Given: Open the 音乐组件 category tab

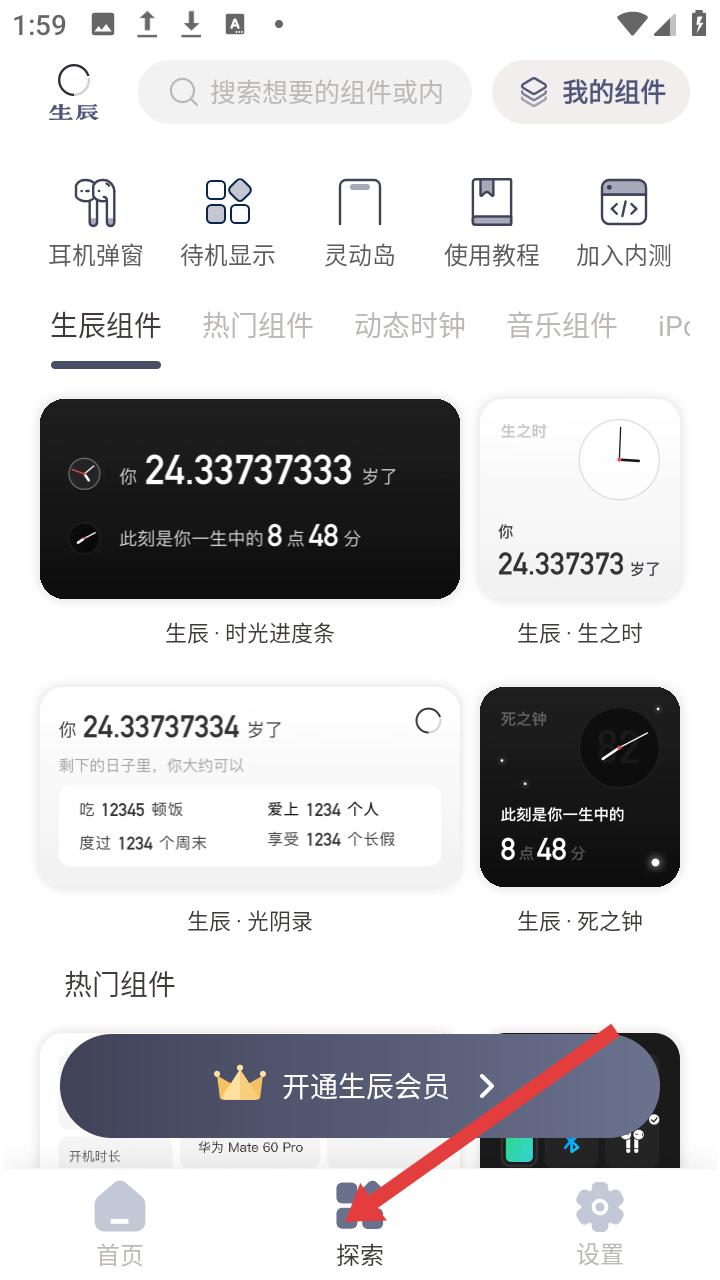Looking at the screenshot, I should [x=561, y=325].
